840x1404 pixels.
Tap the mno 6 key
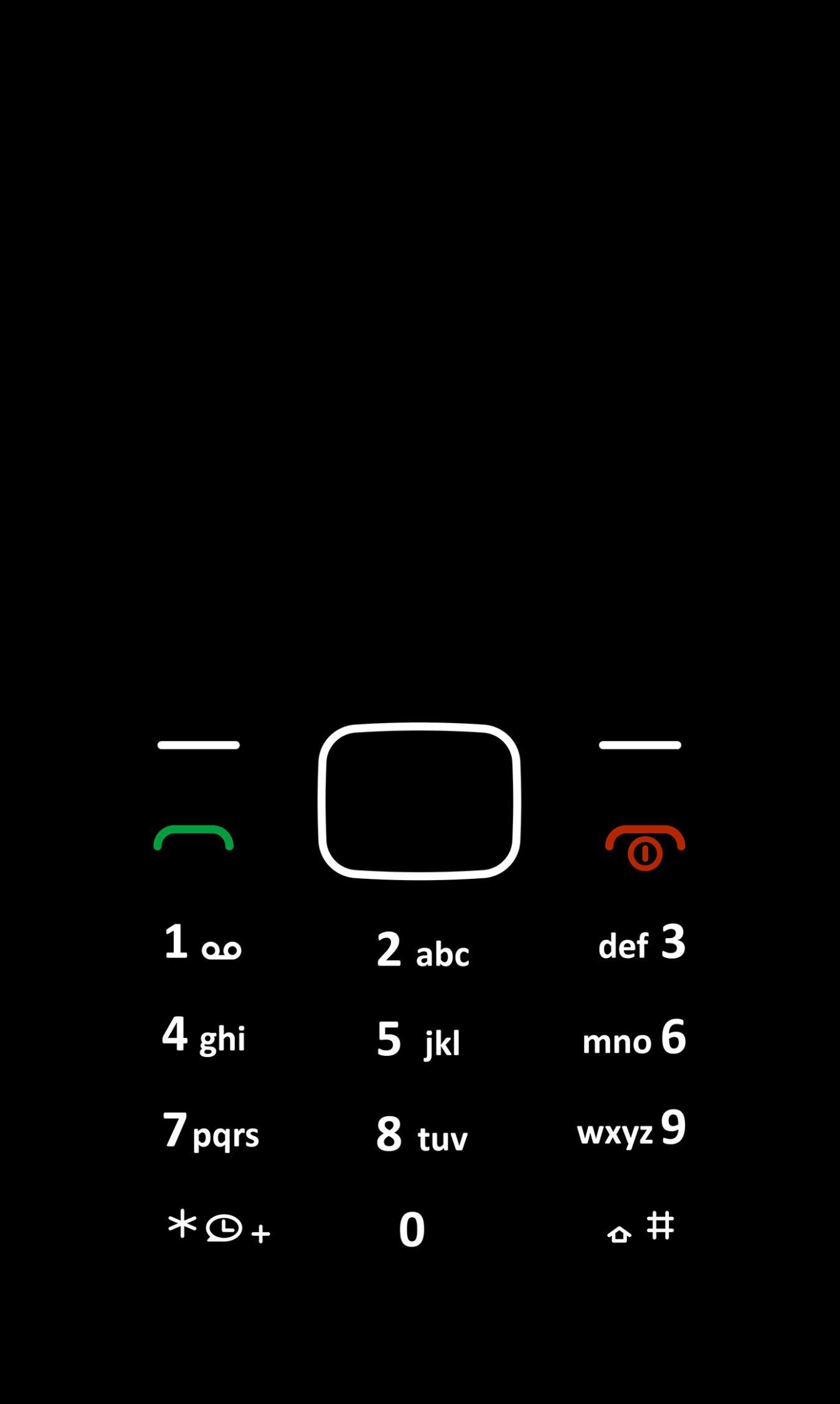point(634,1038)
